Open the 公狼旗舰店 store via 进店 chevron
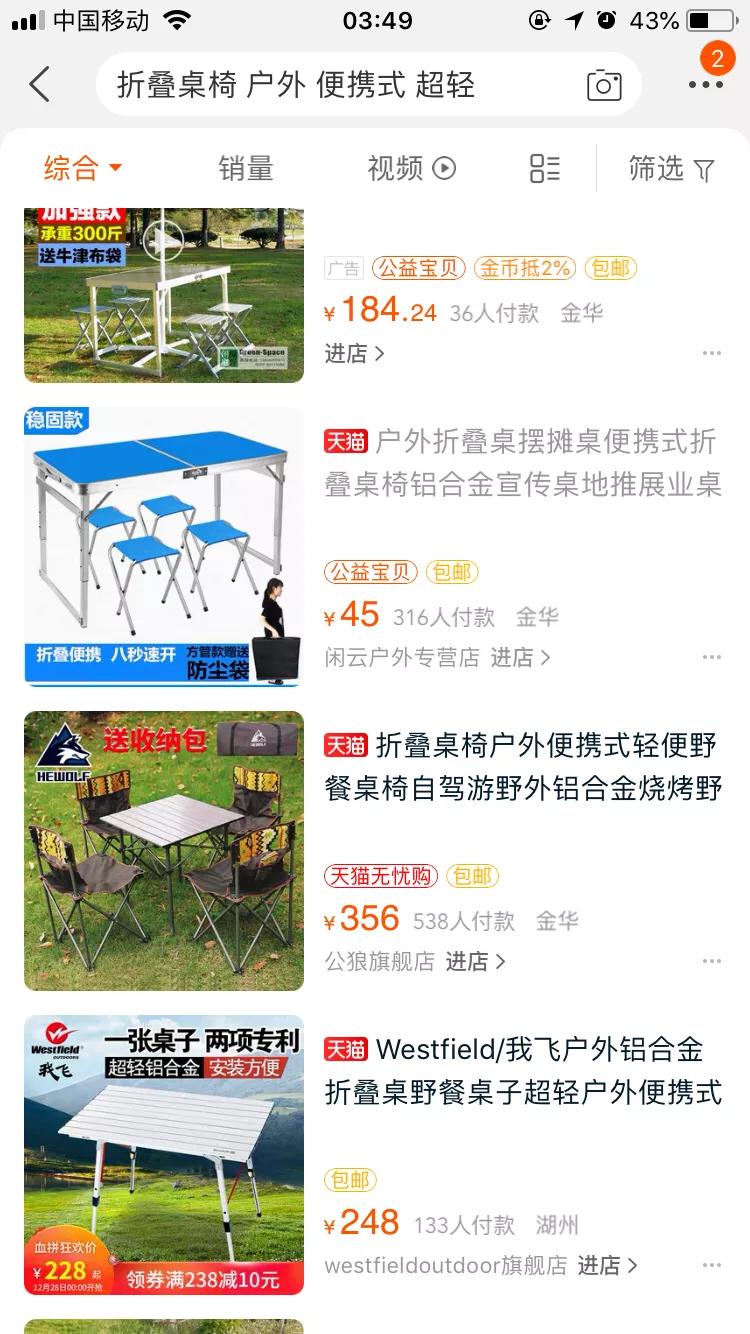The height and width of the screenshot is (1334, 750). pos(482,960)
